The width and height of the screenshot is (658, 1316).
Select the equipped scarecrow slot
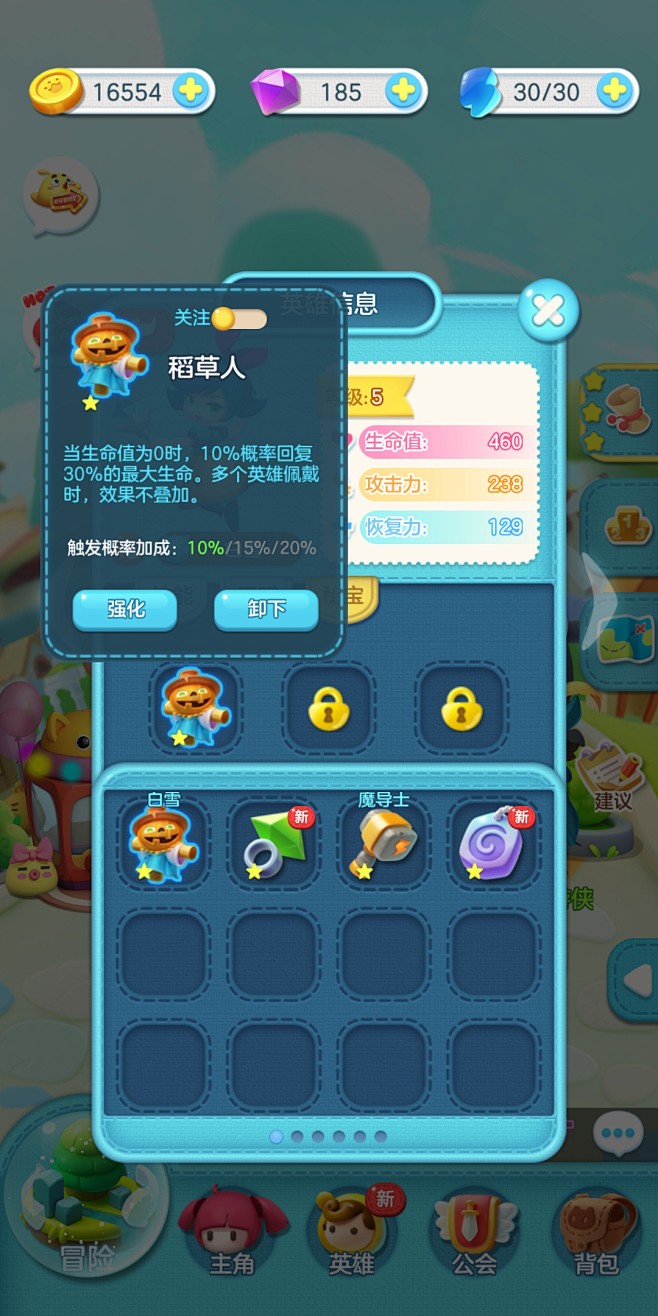pos(196,709)
